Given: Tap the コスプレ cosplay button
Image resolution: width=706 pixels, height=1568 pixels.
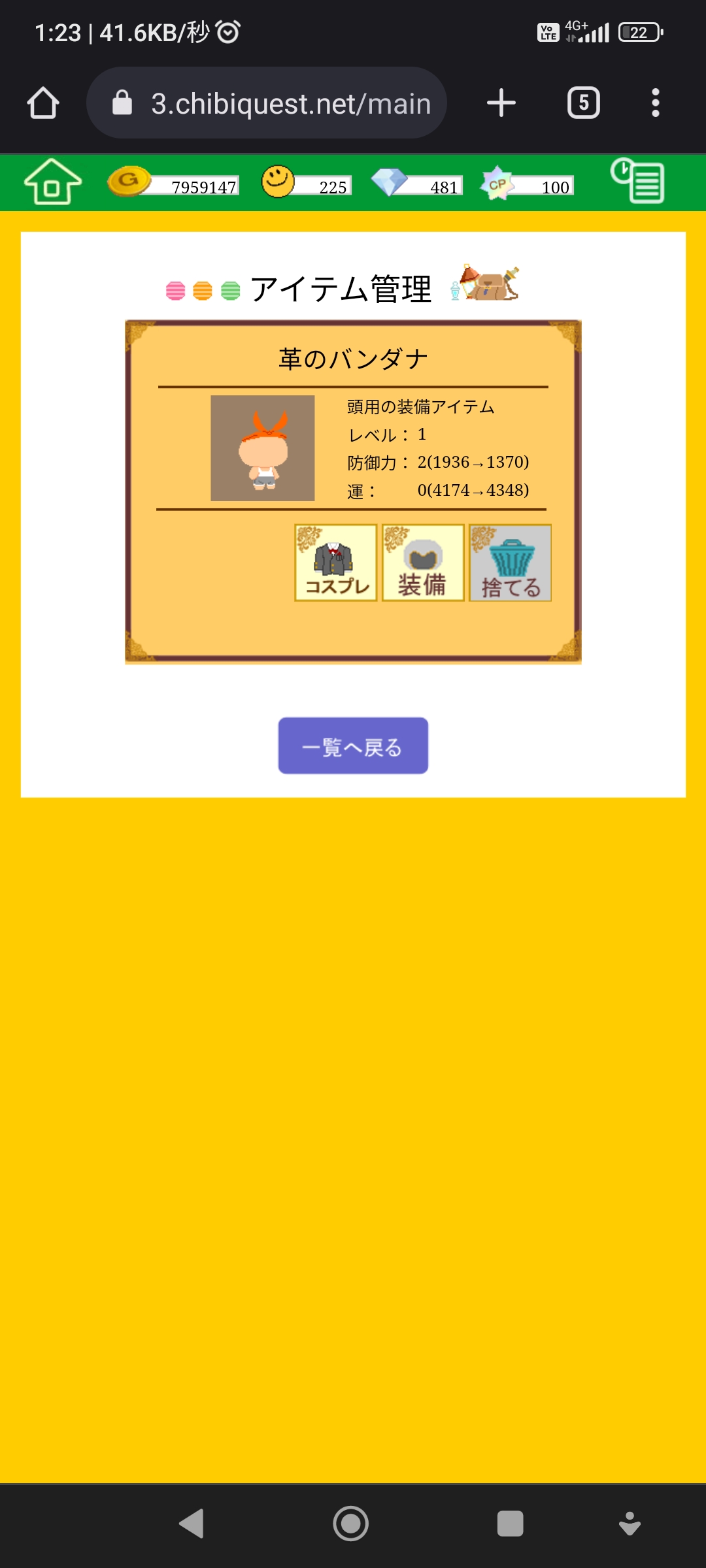Looking at the screenshot, I should (x=336, y=563).
